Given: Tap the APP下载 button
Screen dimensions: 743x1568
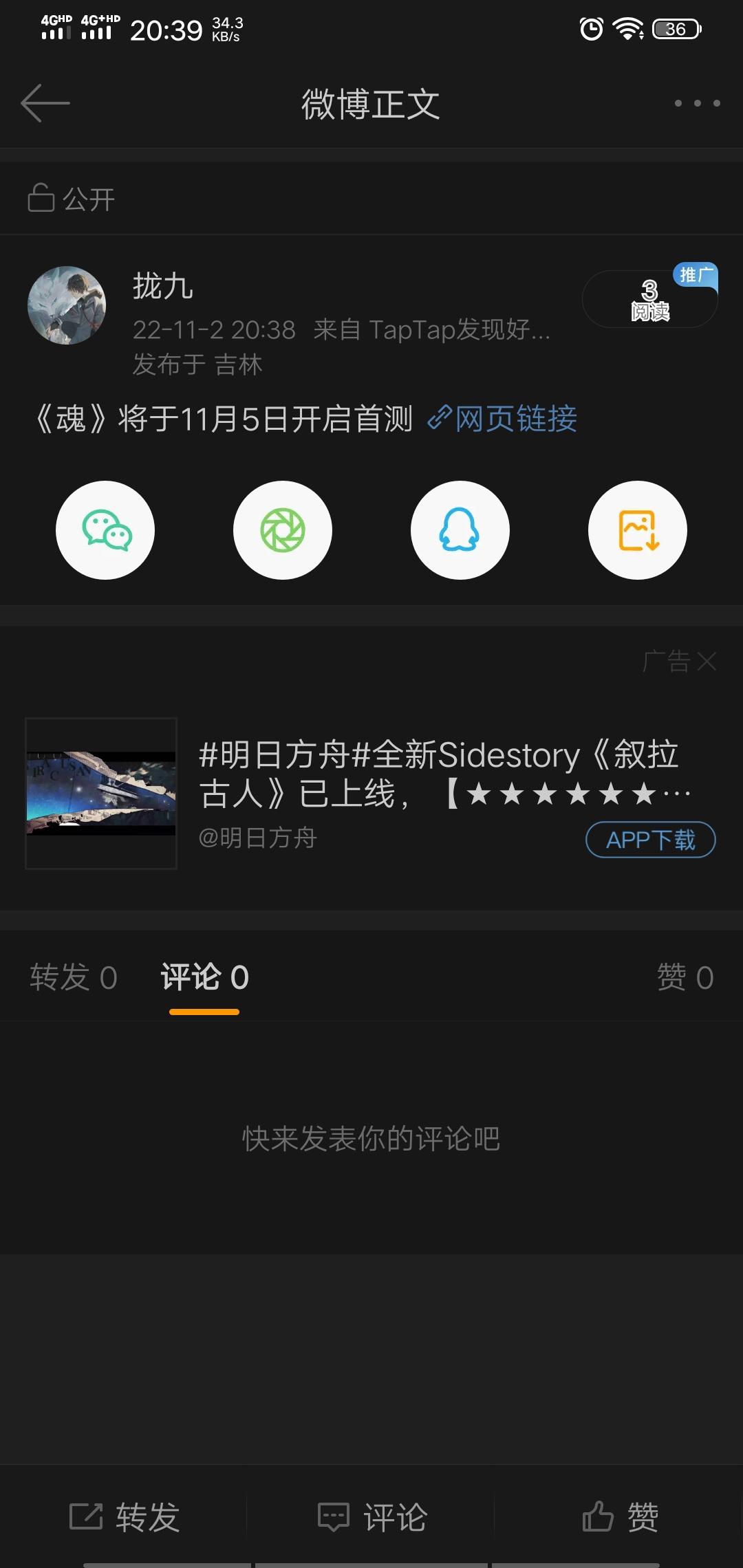Looking at the screenshot, I should (650, 840).
